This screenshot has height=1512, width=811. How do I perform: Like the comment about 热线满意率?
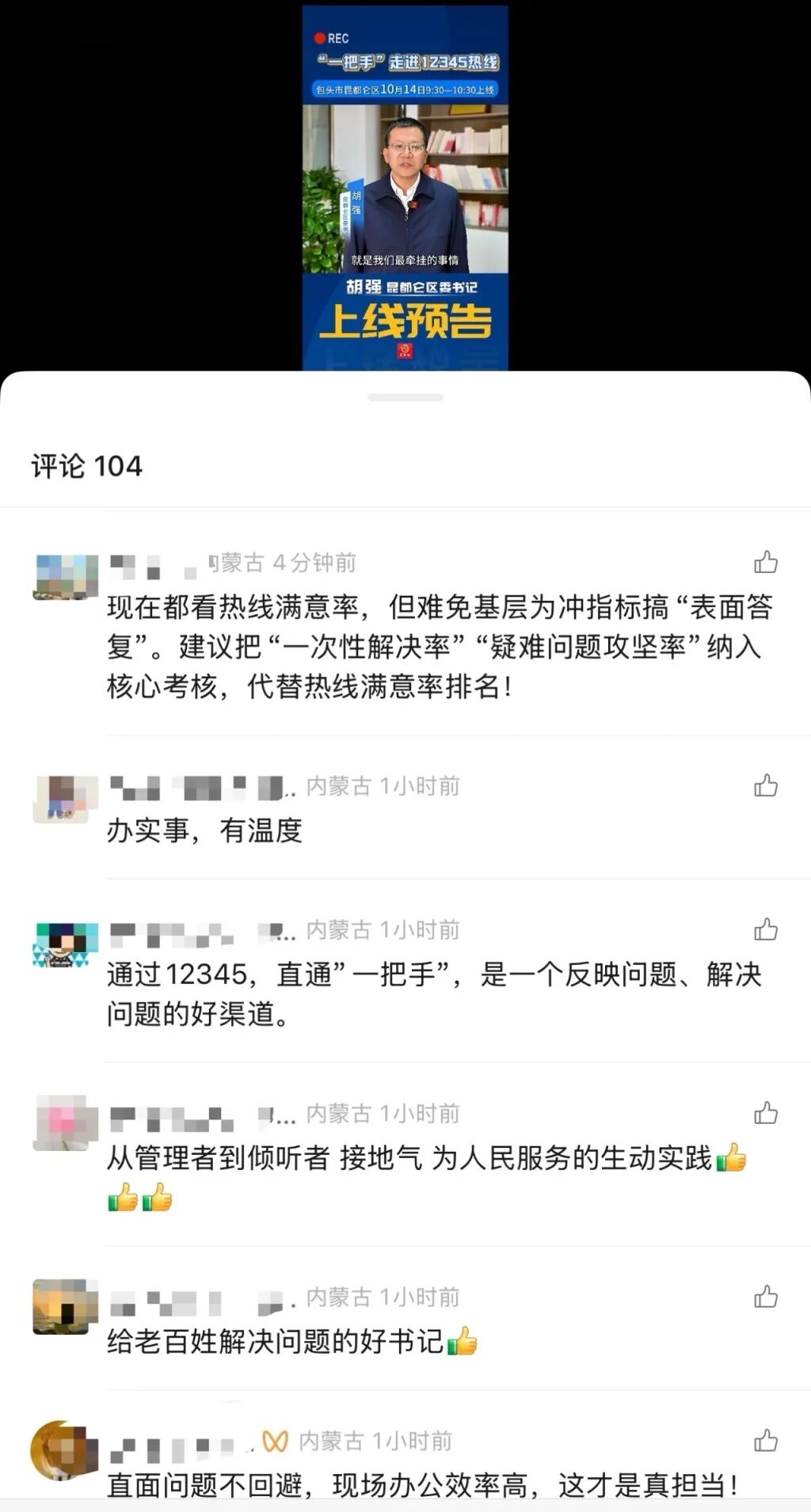coord(765,563)
